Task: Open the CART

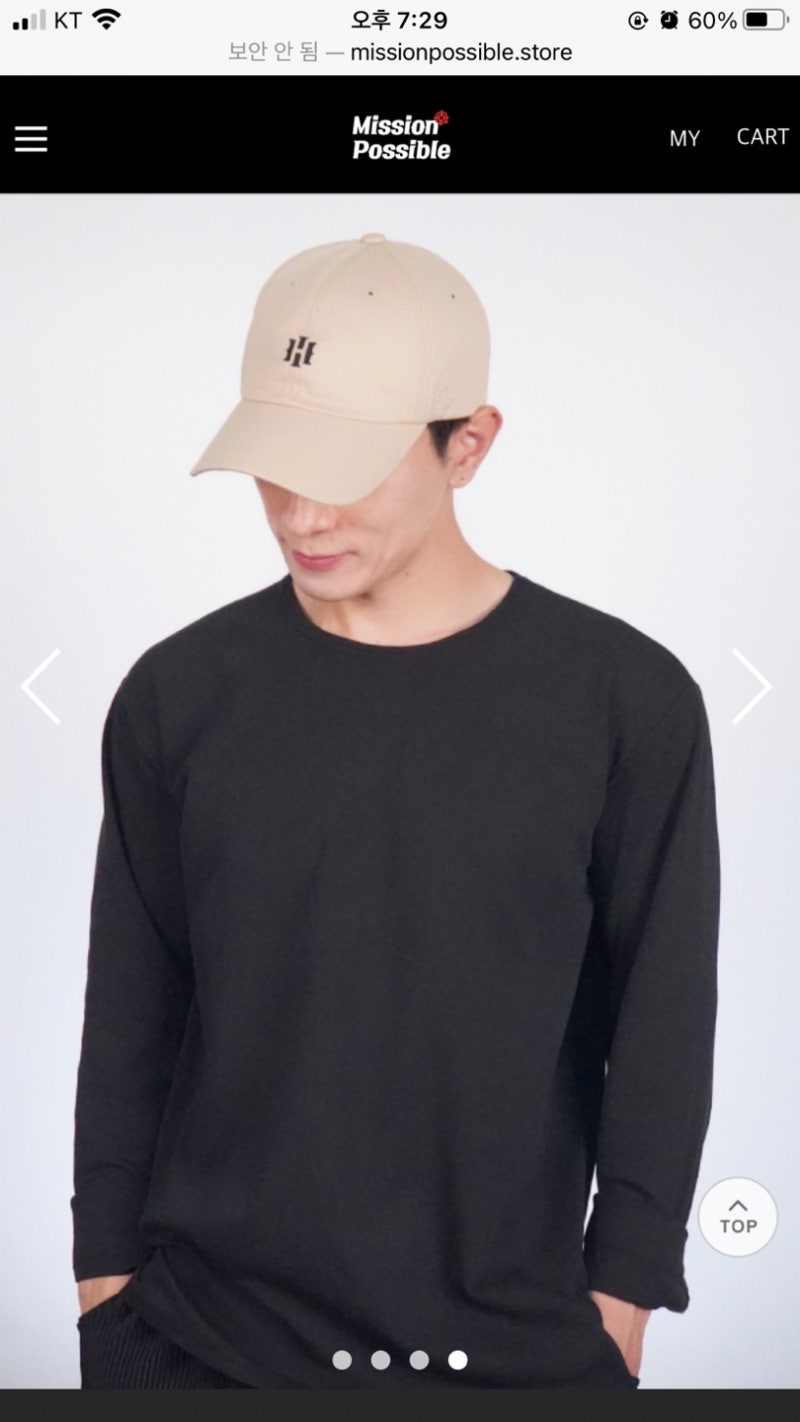Action: [x=762, y=137]
